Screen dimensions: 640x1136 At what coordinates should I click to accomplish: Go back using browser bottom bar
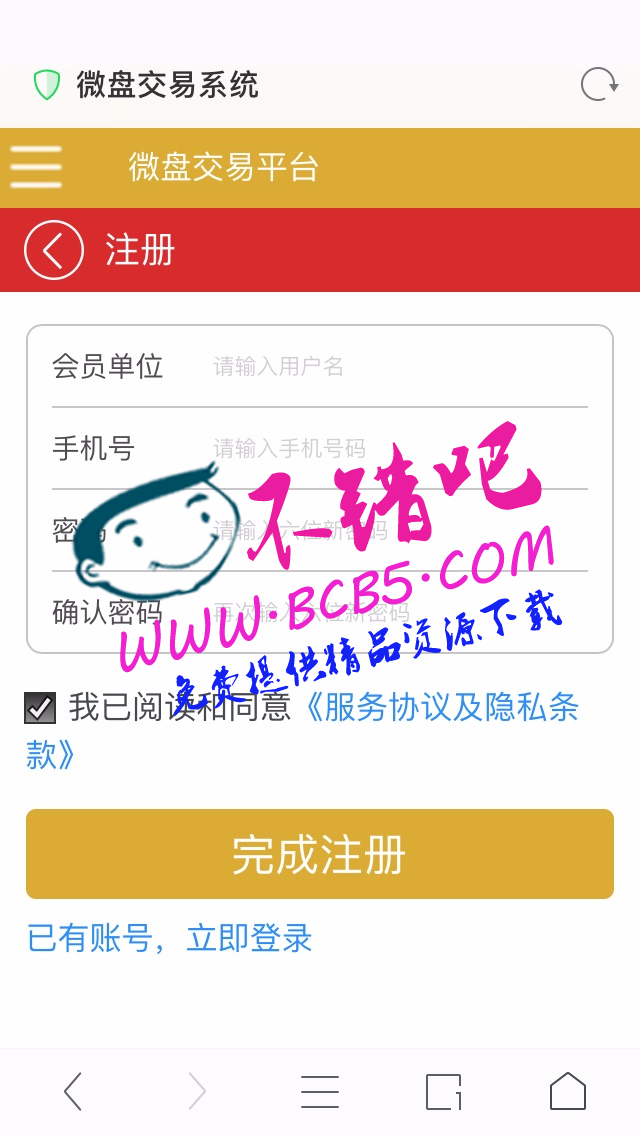73,1091
